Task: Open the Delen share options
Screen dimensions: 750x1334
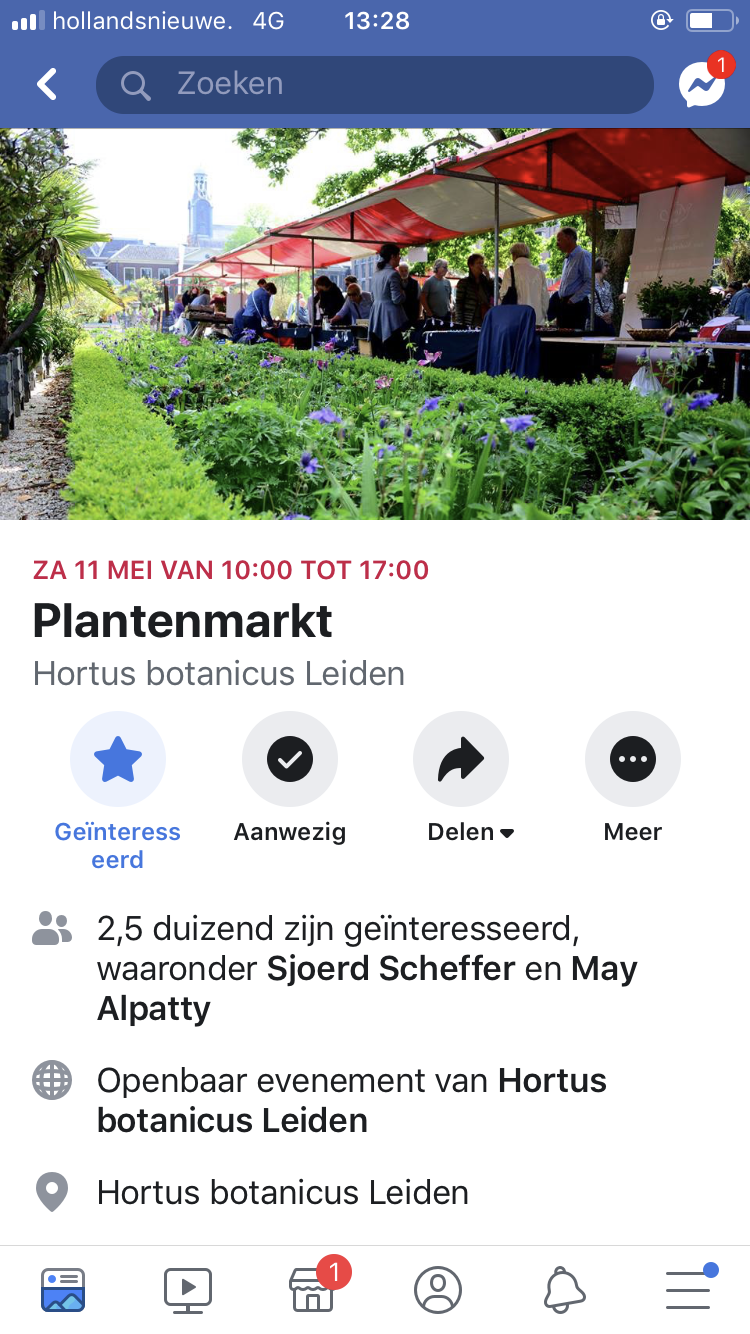Action: tap(461, 760)
